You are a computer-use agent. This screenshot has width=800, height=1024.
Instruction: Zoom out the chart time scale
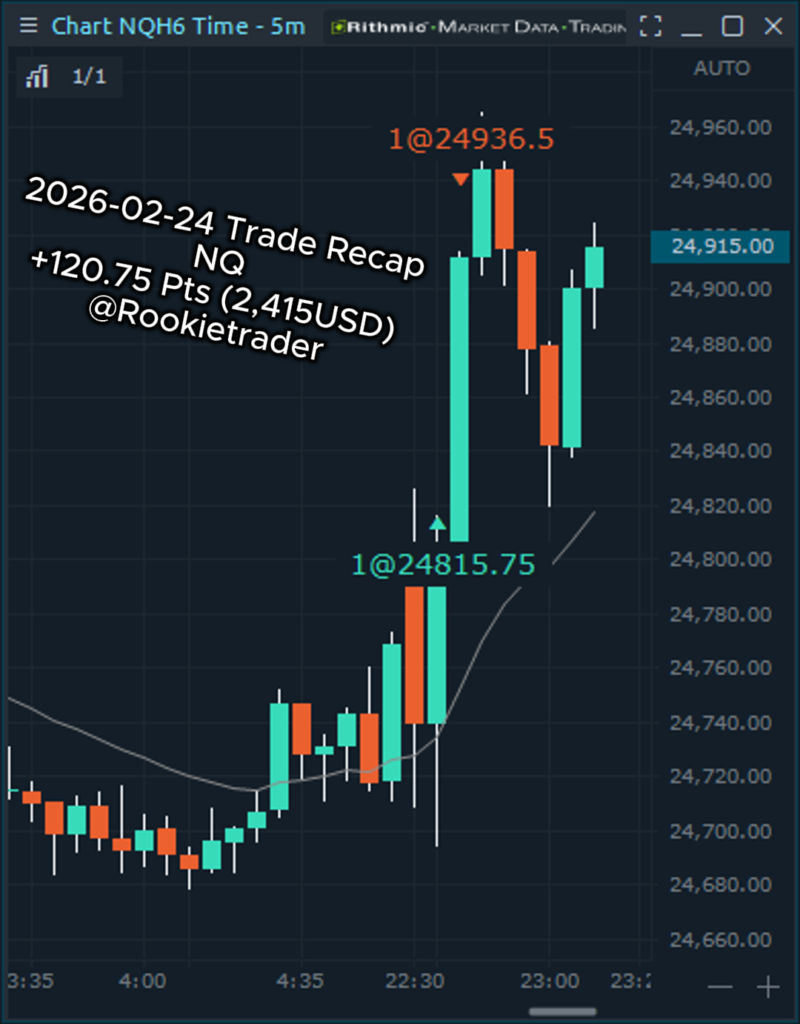pyautogui.click(x=720, y=986)
